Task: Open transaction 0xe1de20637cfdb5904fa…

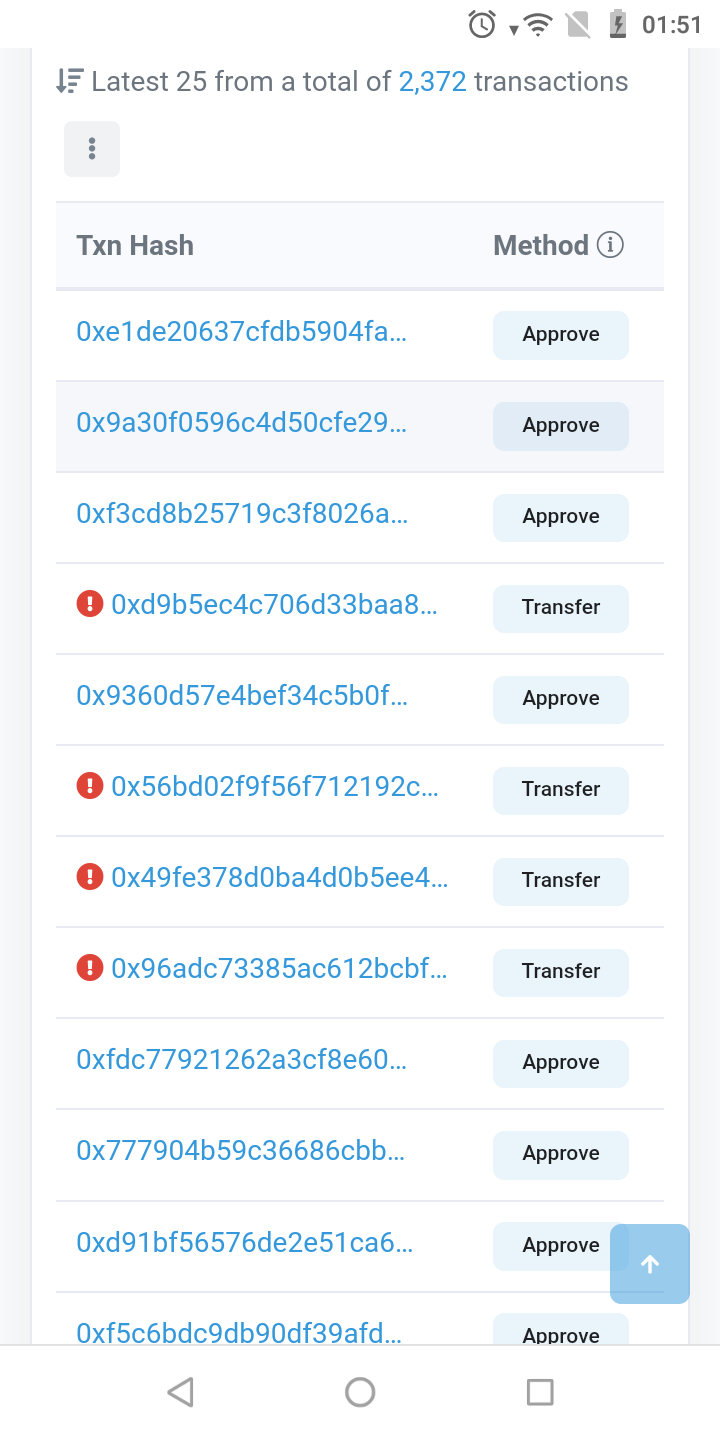Action: pos(241,333)
